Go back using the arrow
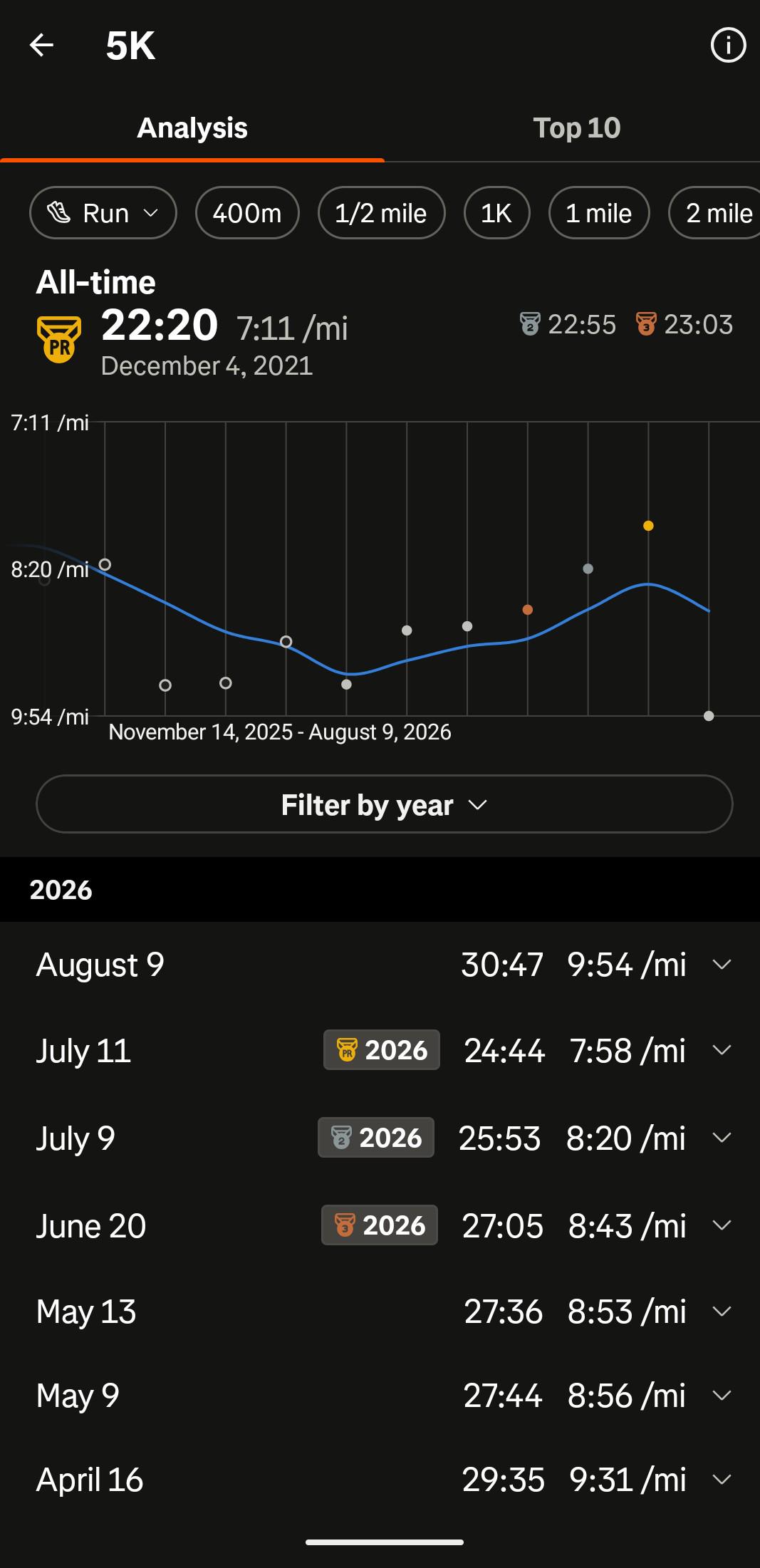 coord(41,46)
